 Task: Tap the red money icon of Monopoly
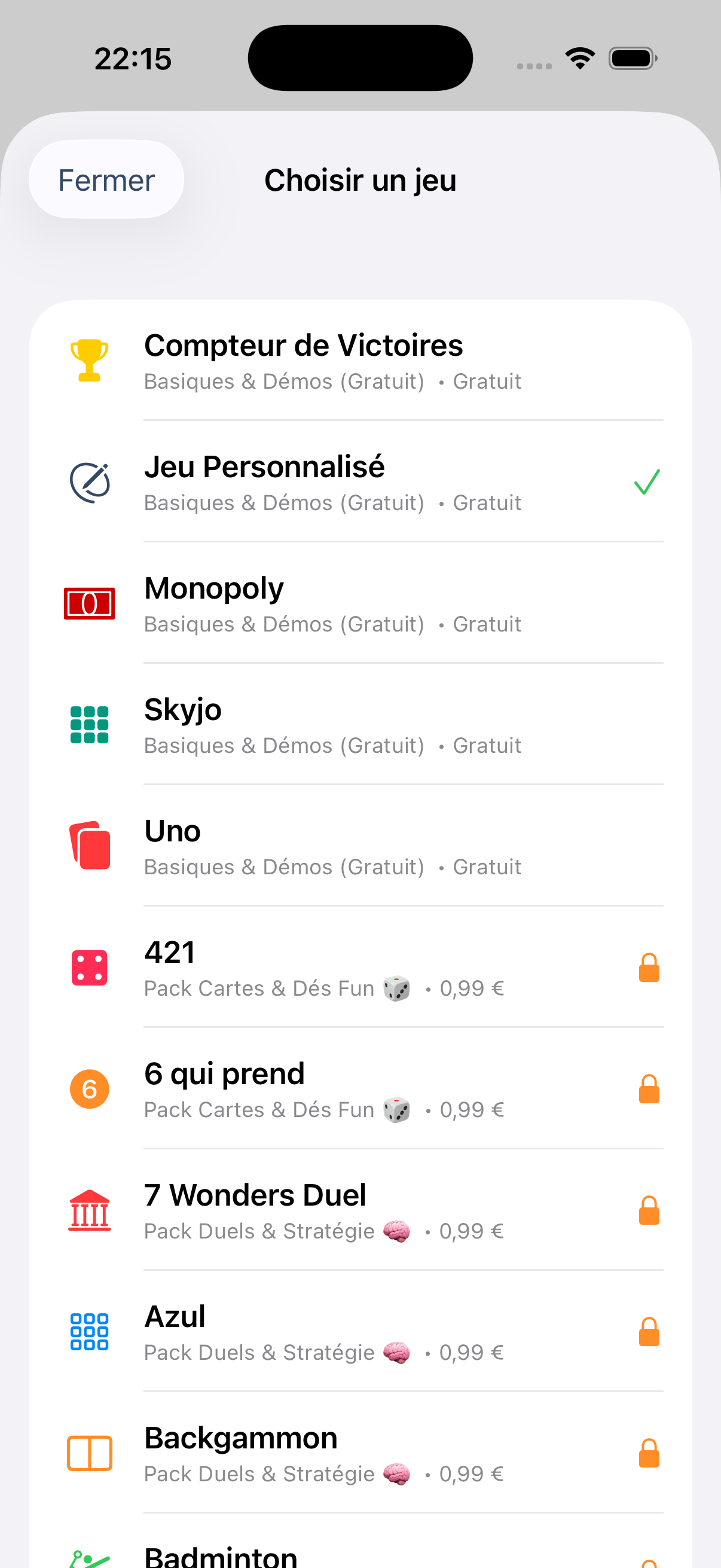point(89,603)
